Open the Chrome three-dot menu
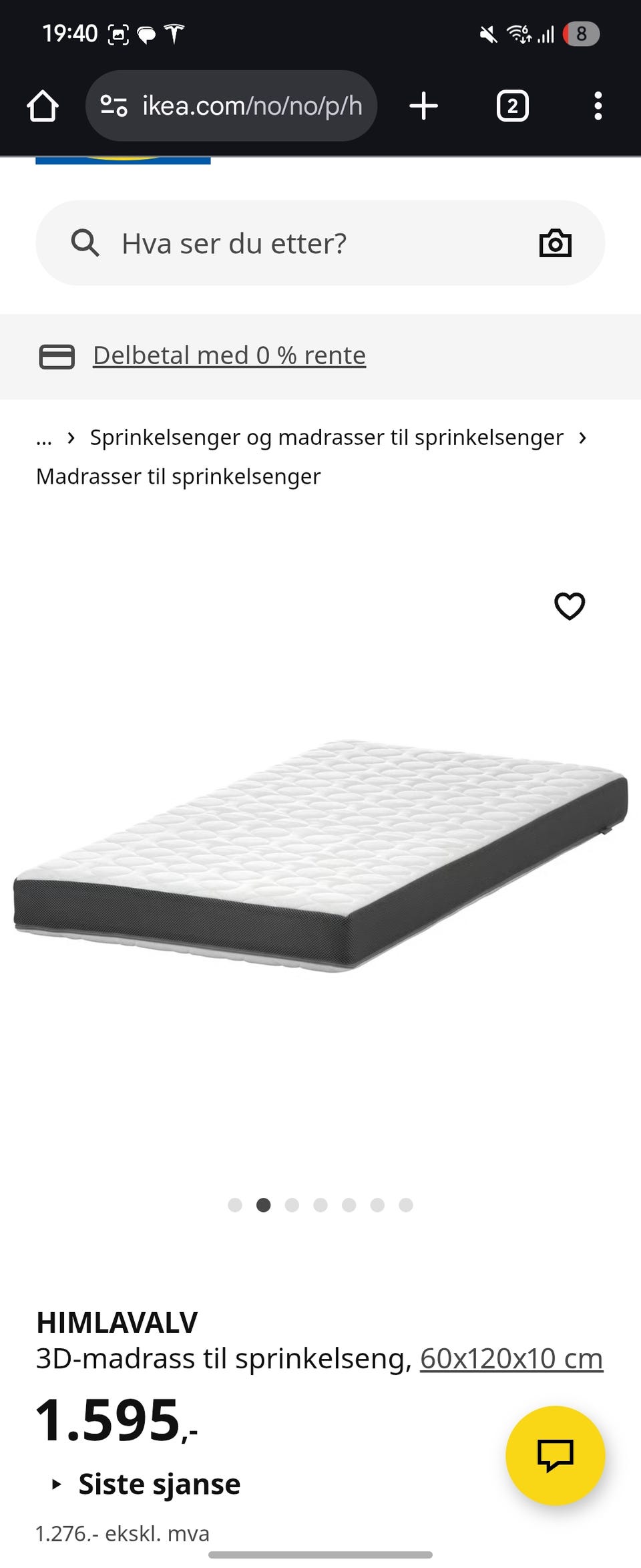 [598, 105]
